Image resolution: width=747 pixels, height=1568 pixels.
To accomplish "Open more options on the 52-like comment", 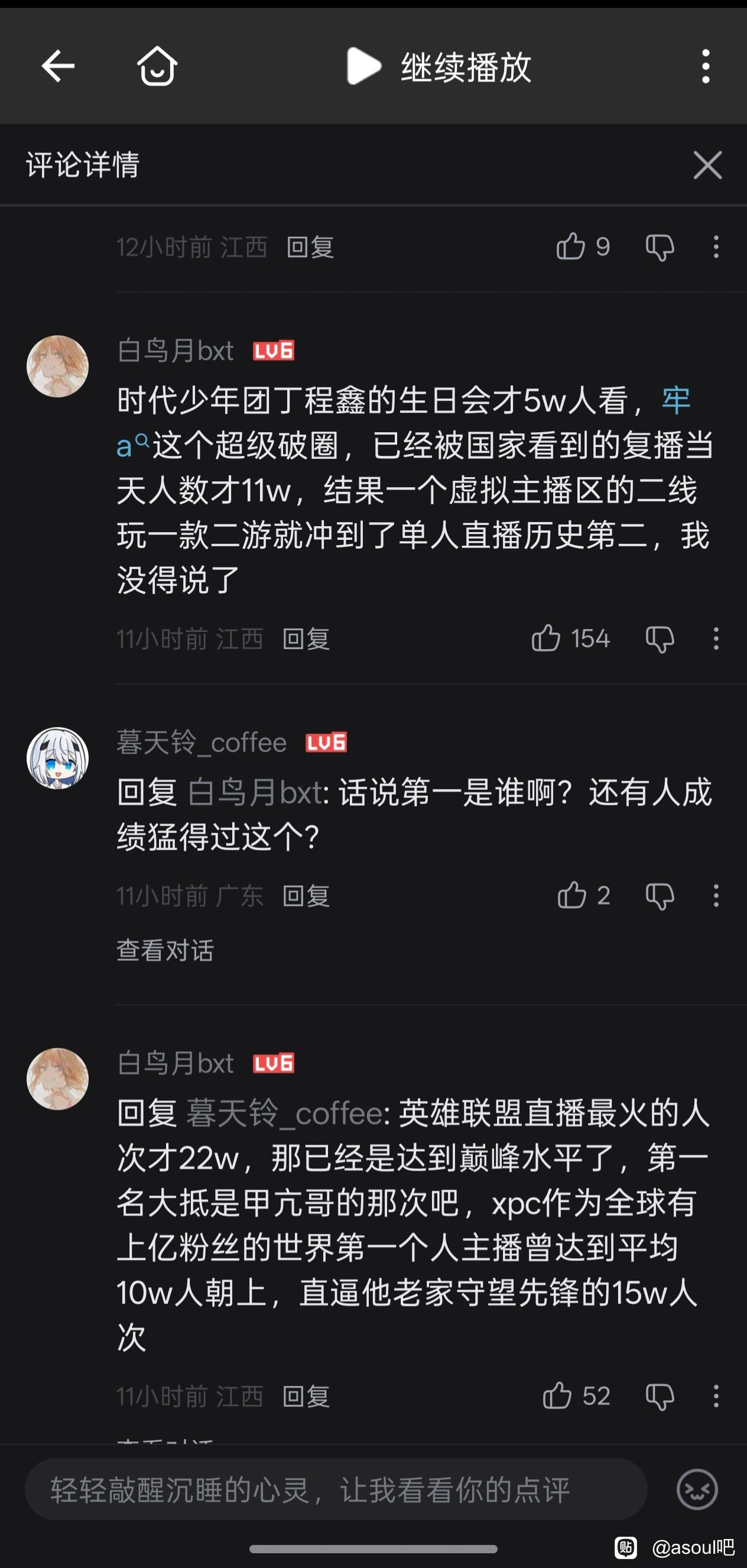I will pyautogui.click(x=716, y=1396).
